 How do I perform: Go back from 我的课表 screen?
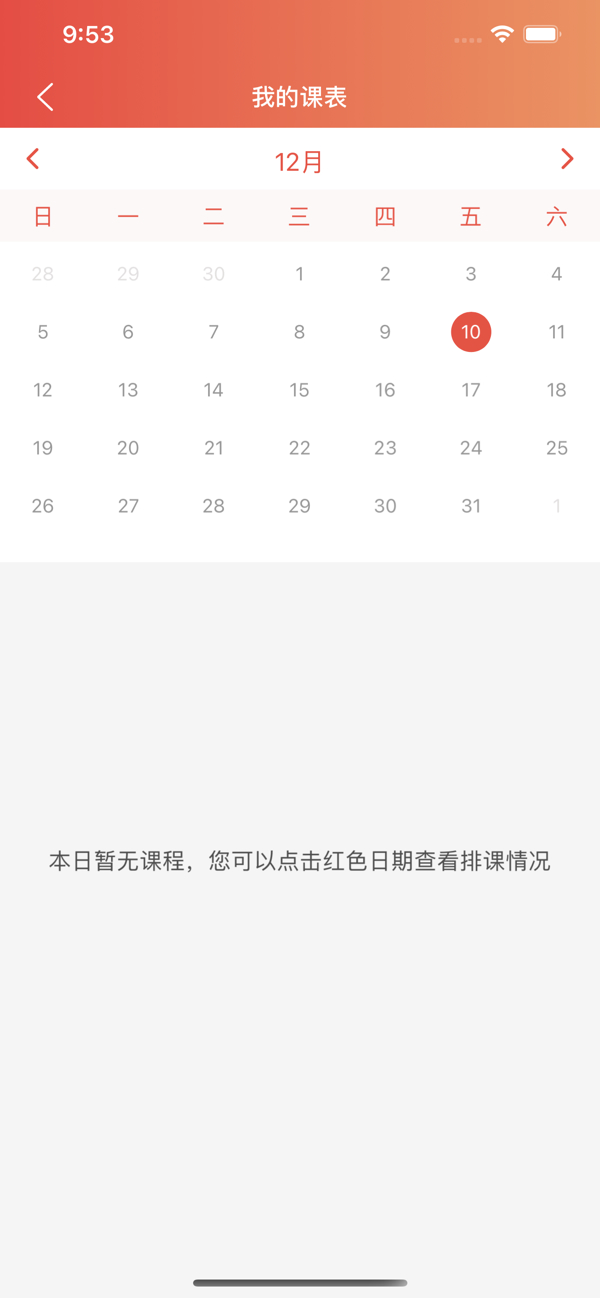(45, 97)
